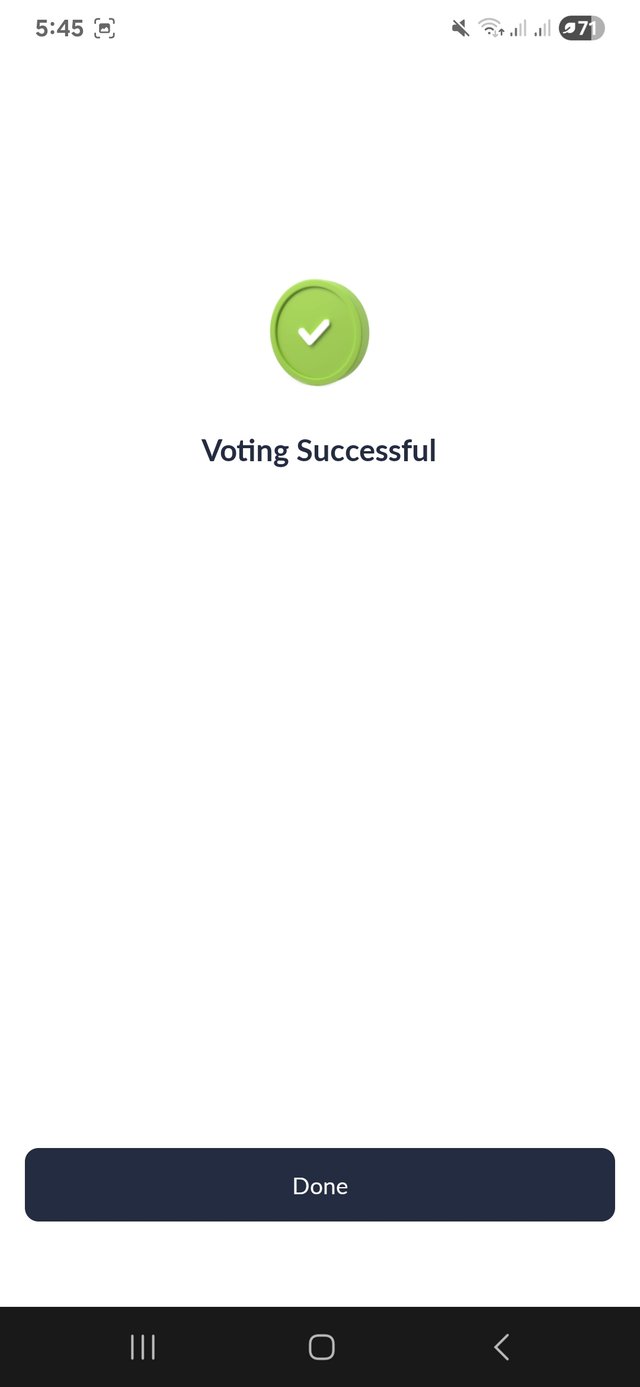This screenshot has width=640, height=1387.
Task: Tap the Done button
Action: pyautogui.click(x=320, y=1185)
